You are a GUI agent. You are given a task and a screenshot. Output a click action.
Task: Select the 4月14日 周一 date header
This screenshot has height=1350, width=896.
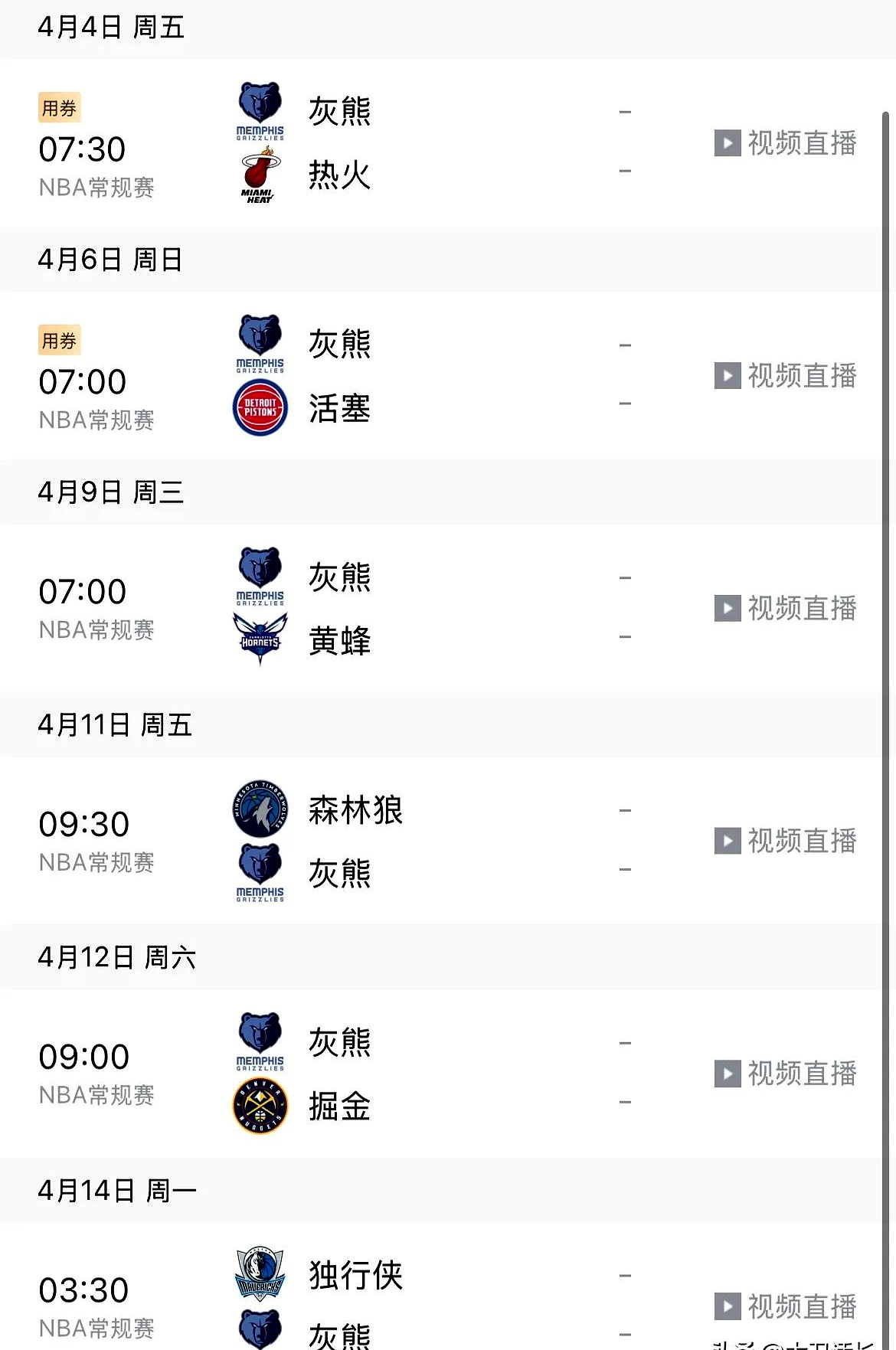(116, 1190)
